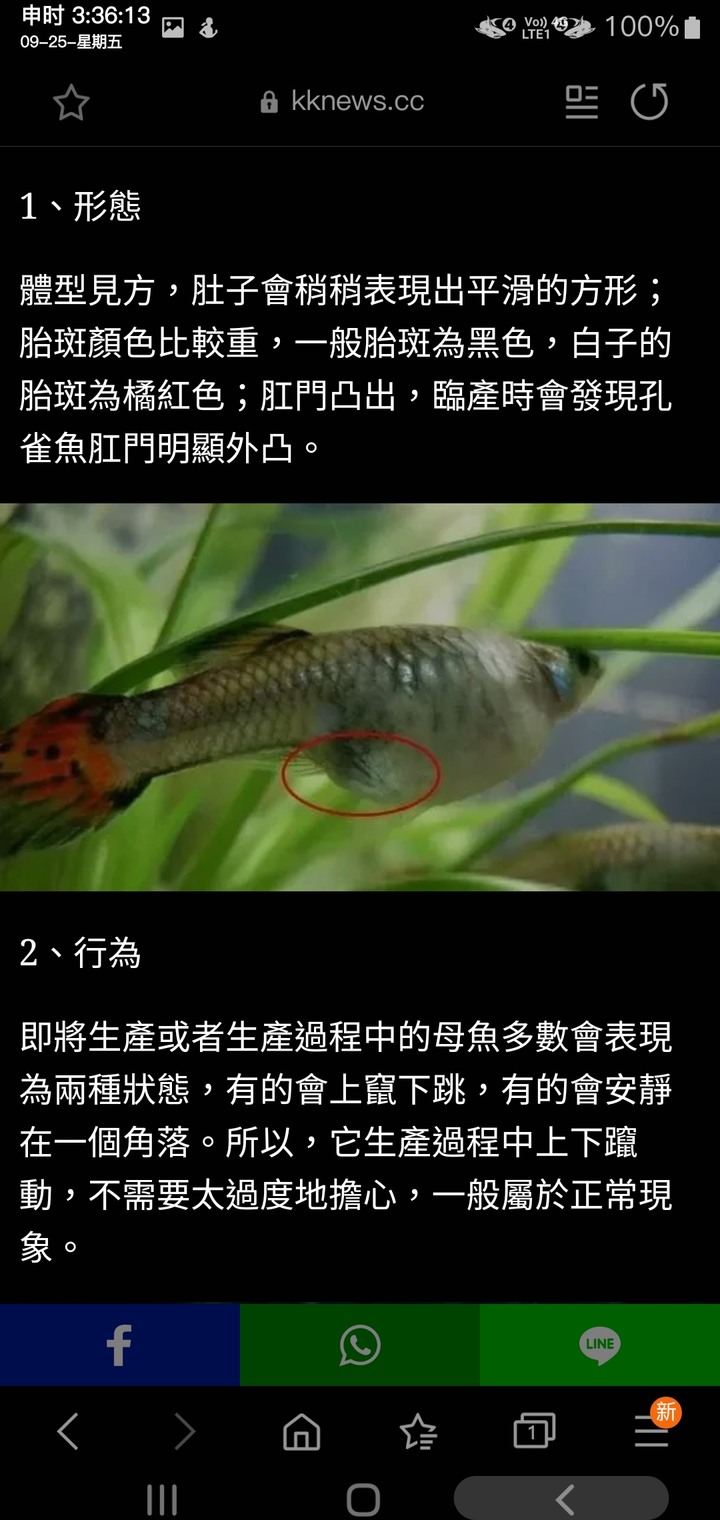Image resolution: width=720 pixels, height=1520 pixels.
Task: Go to the browser home page
Action: 302,1433
